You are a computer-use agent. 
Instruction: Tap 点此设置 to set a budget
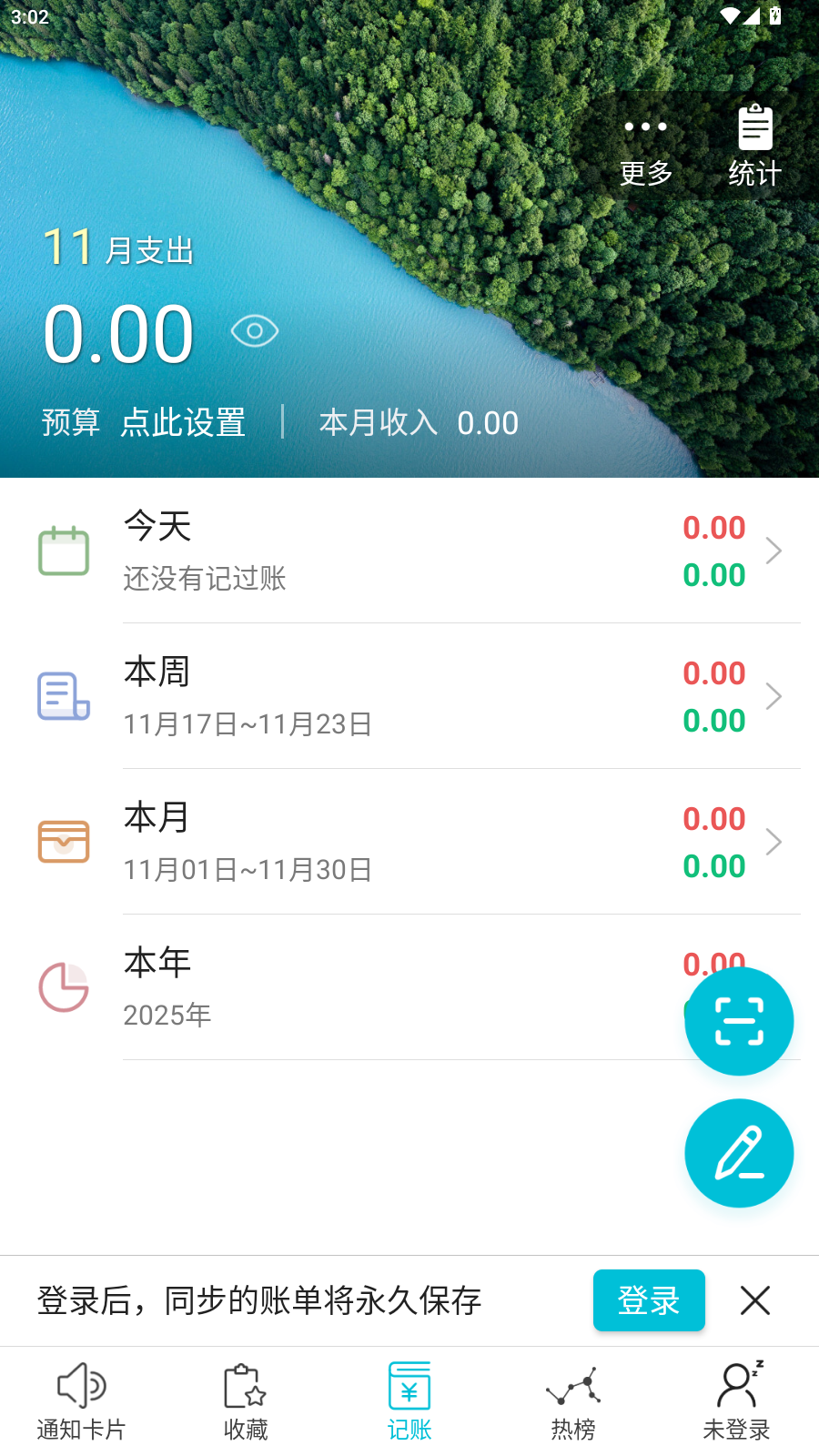(184, 423)
